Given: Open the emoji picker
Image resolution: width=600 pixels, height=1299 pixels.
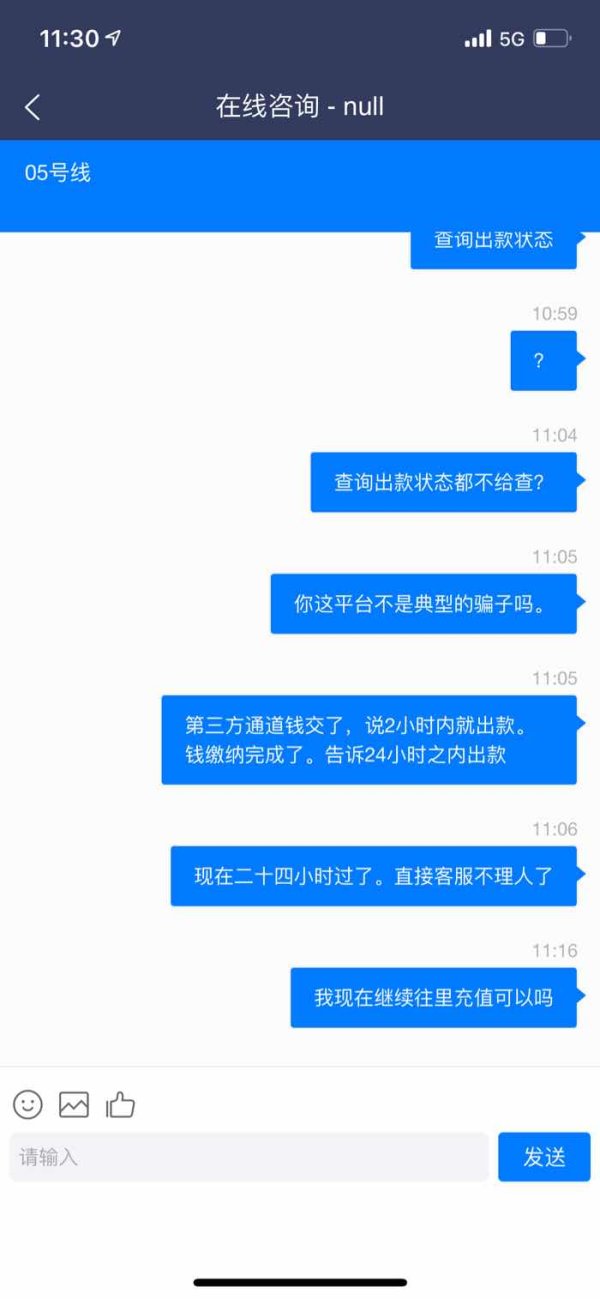Looking at the screenshot, I should tap(28, 1104).
